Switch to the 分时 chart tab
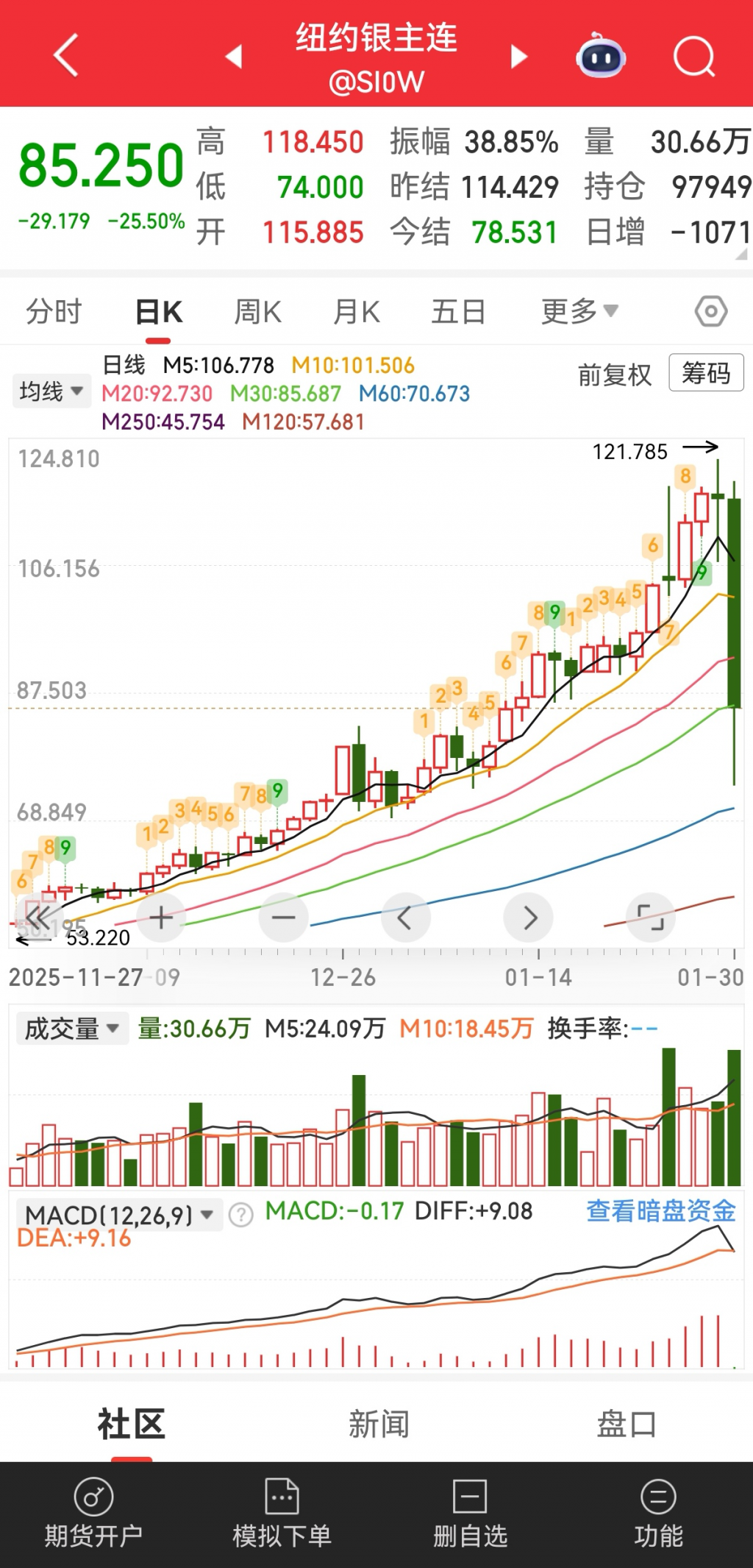The width and height of the screenshot is (753, 1568). 54,312
